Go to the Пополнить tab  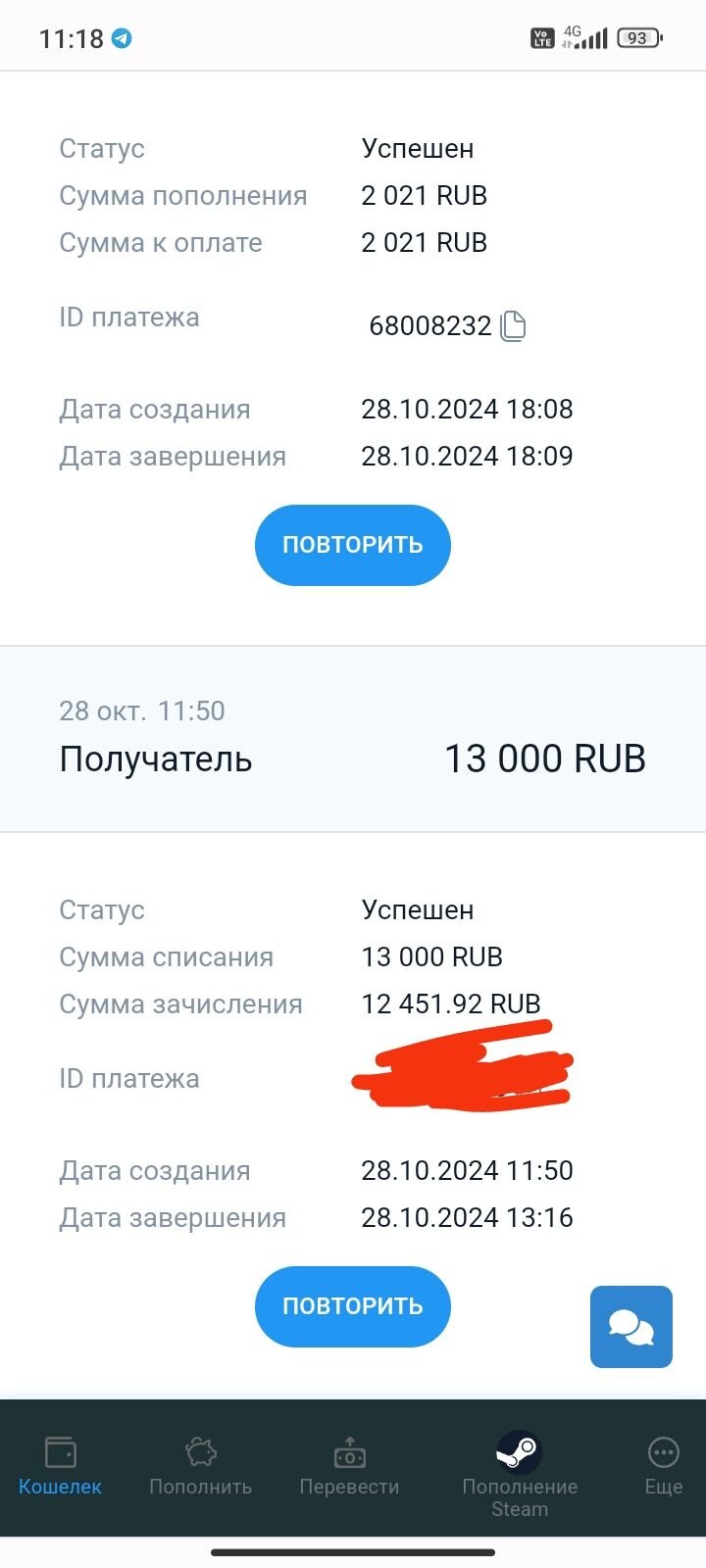tap(200, 1466)
